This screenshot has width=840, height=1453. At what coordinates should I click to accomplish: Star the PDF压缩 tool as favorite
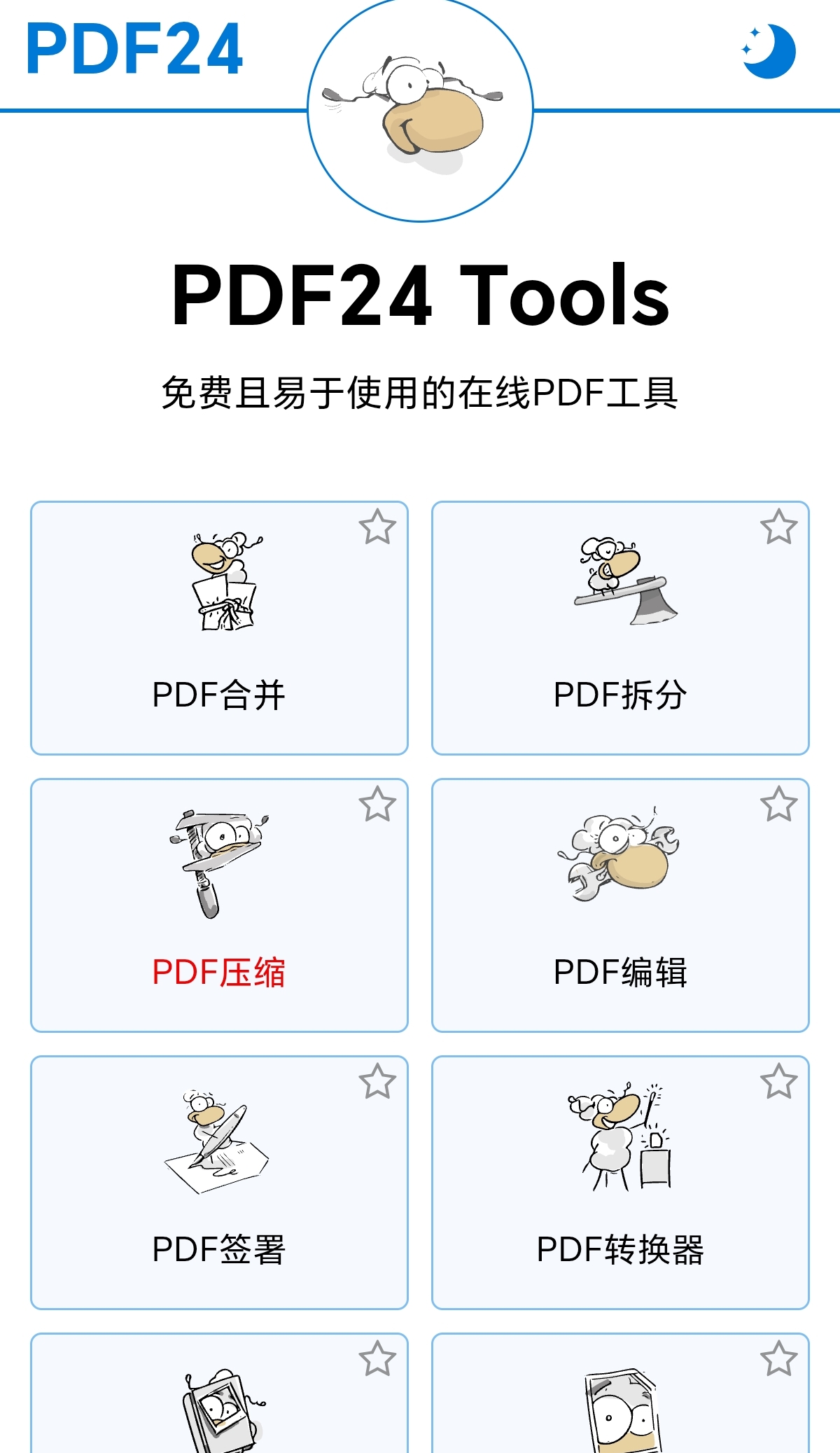377,805
